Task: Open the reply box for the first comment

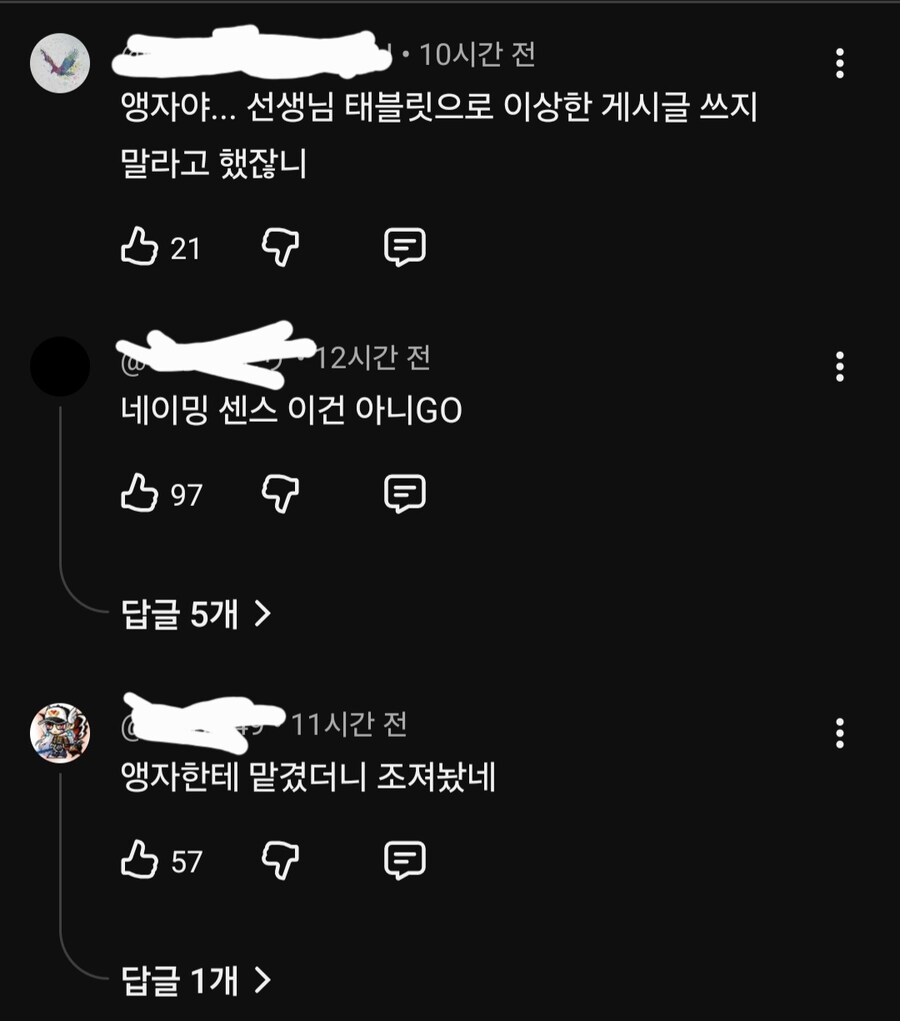Action: [404, 246]
